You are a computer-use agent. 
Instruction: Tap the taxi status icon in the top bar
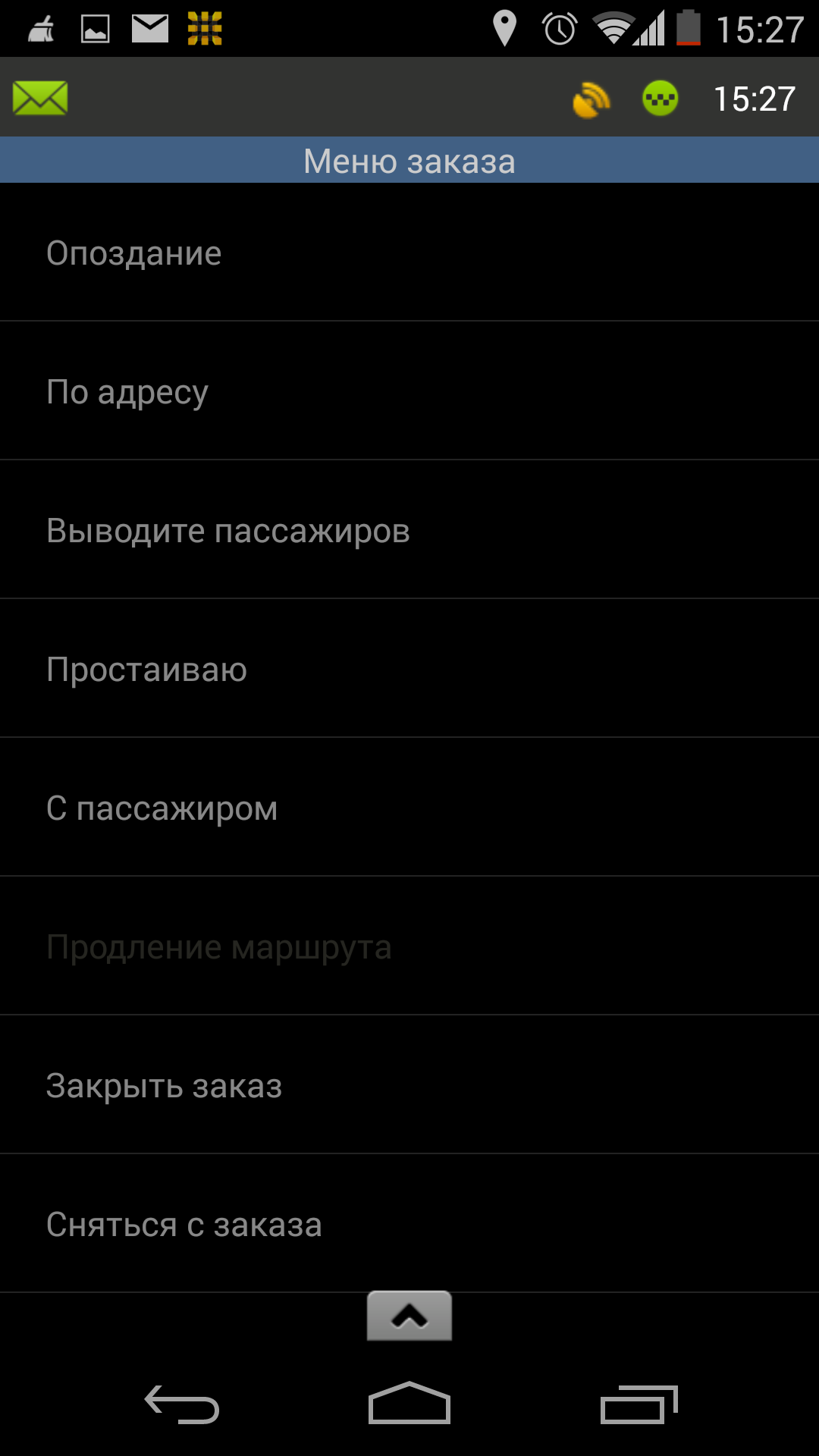tap(660, 99)
